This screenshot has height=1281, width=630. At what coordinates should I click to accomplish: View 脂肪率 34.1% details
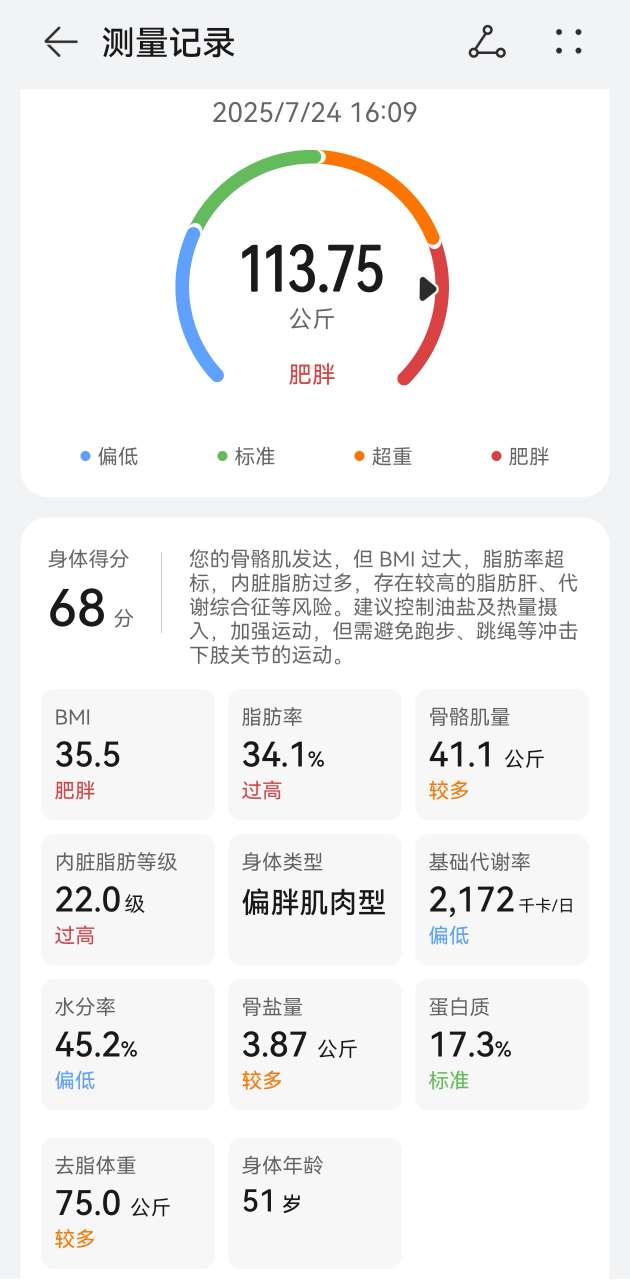pos(314,754)
